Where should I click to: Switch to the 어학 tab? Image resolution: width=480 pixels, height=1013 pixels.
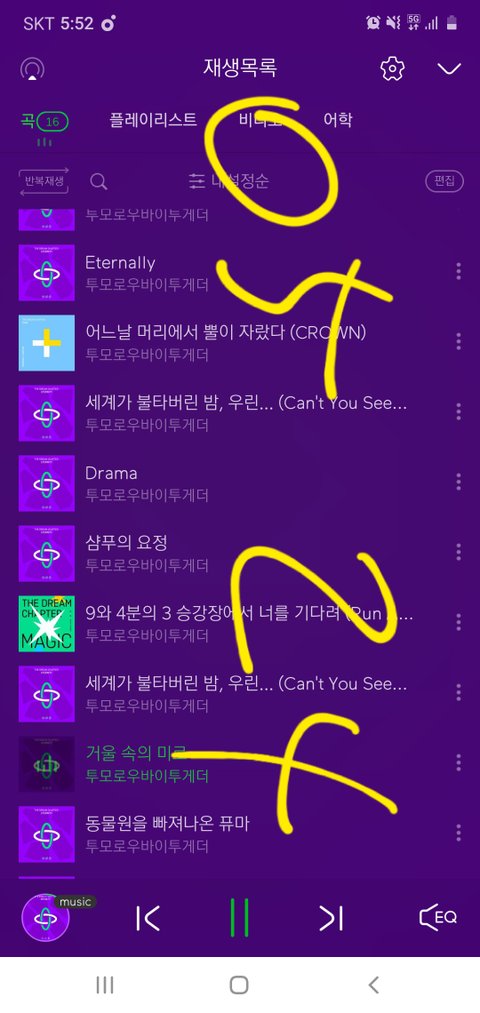(337, 120)
